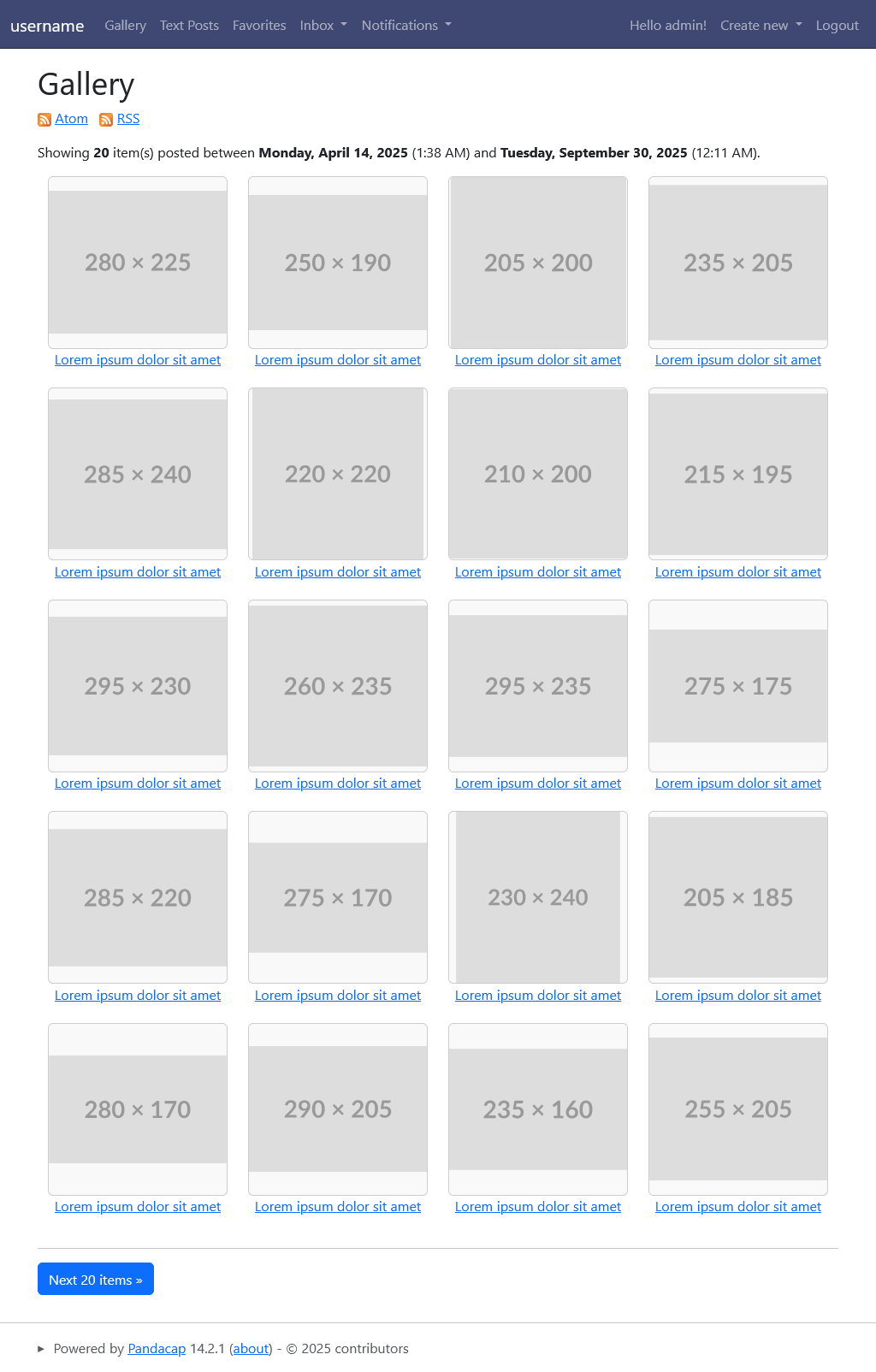
Task: Open the Text Posts page
Action: pyautogui.click(x=189, y=26)
